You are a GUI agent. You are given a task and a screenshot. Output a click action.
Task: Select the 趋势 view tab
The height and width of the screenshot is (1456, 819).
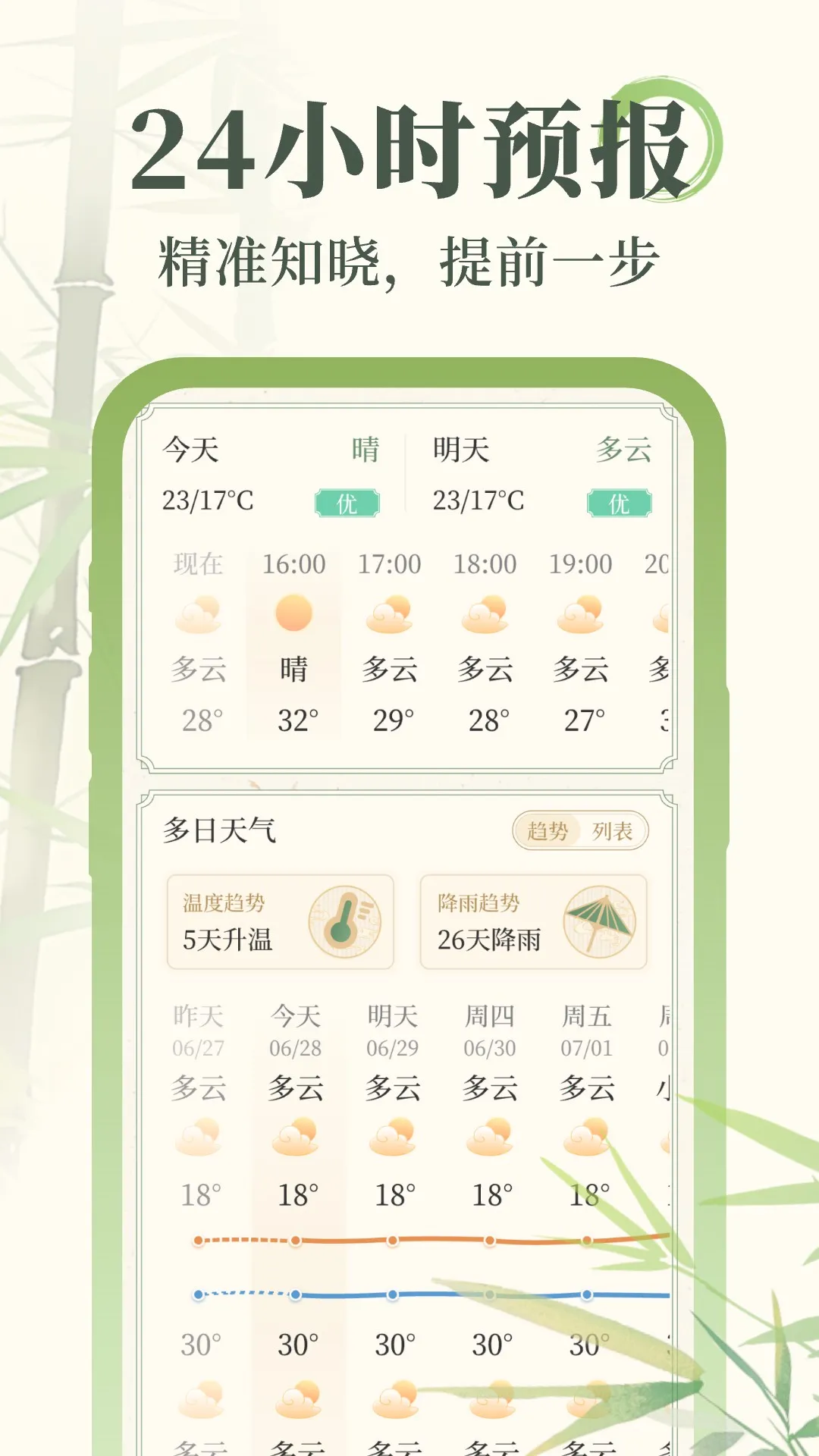548,830
